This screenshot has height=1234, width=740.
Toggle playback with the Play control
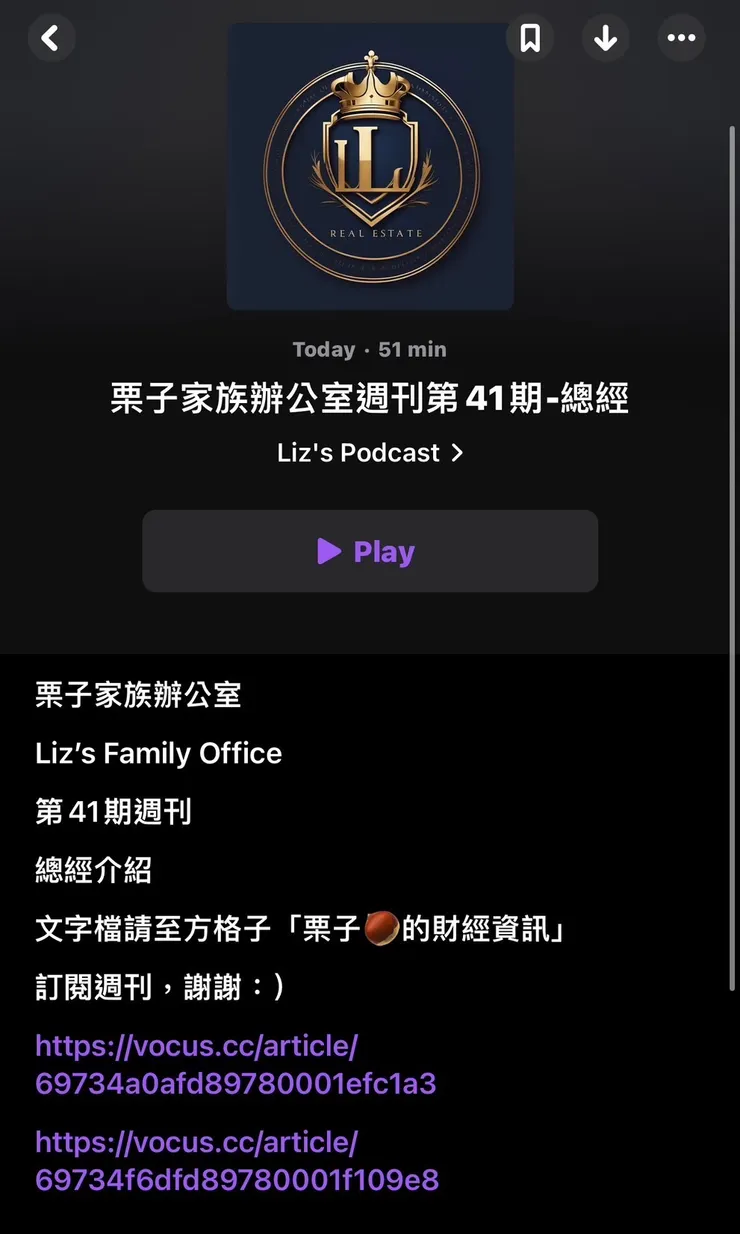point(370,551)
